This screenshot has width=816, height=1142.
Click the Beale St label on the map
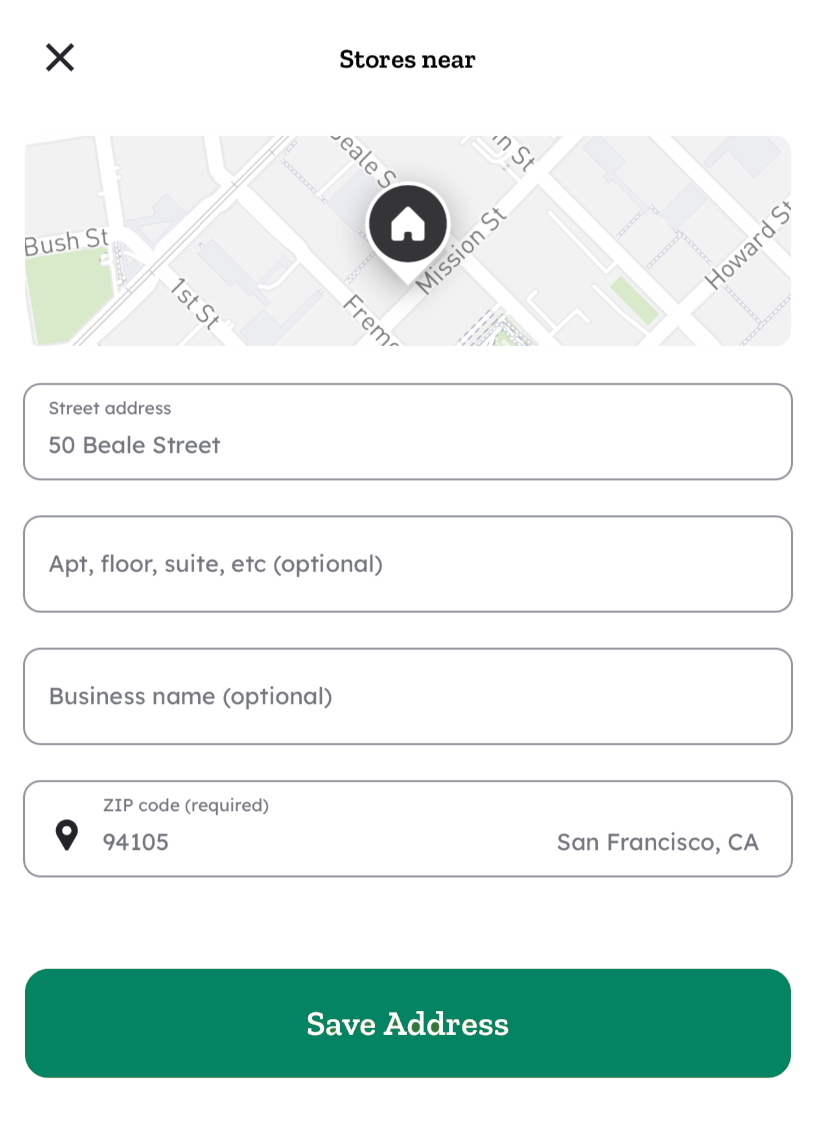tap(360, 160)
